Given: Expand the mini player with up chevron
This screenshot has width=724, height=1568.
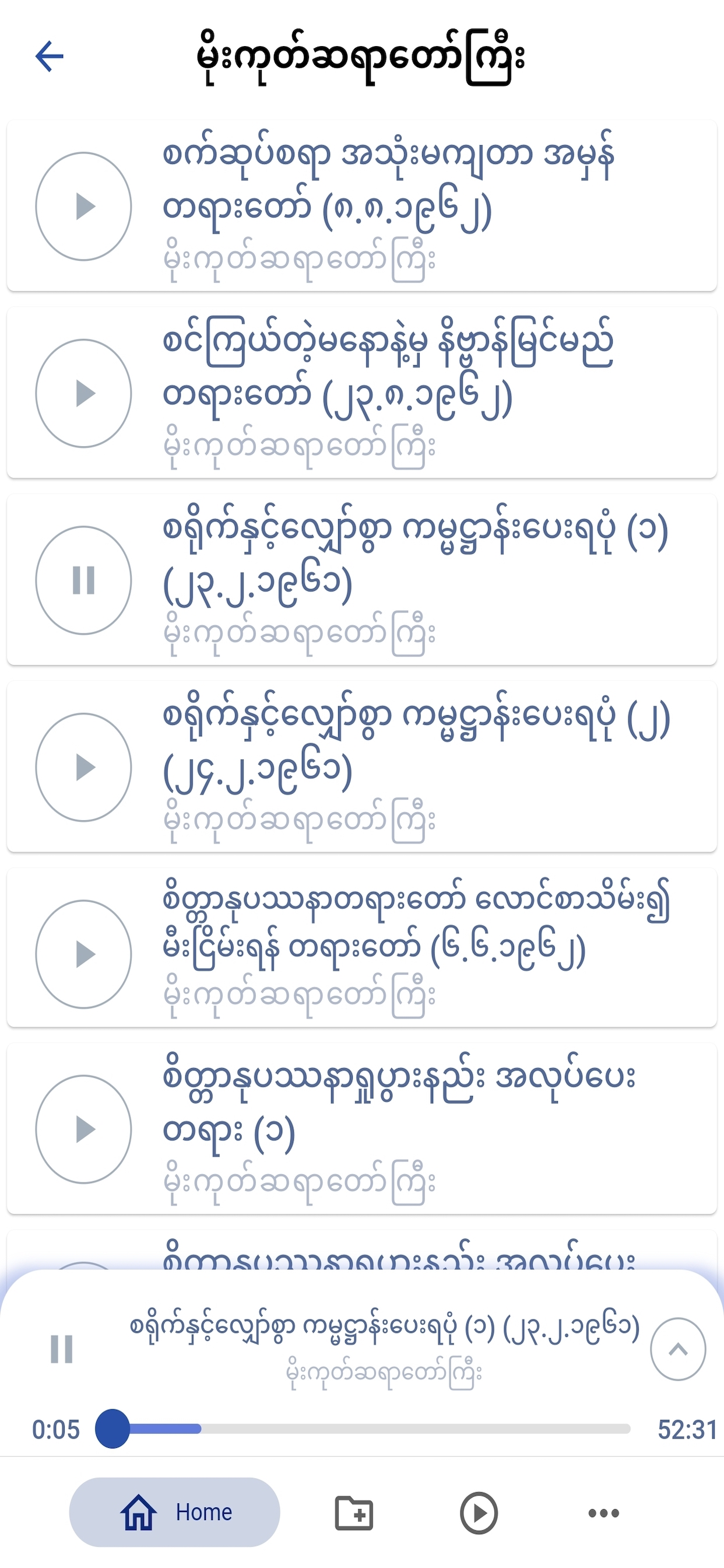Looking at the screenshot, I should [678, 1349].
